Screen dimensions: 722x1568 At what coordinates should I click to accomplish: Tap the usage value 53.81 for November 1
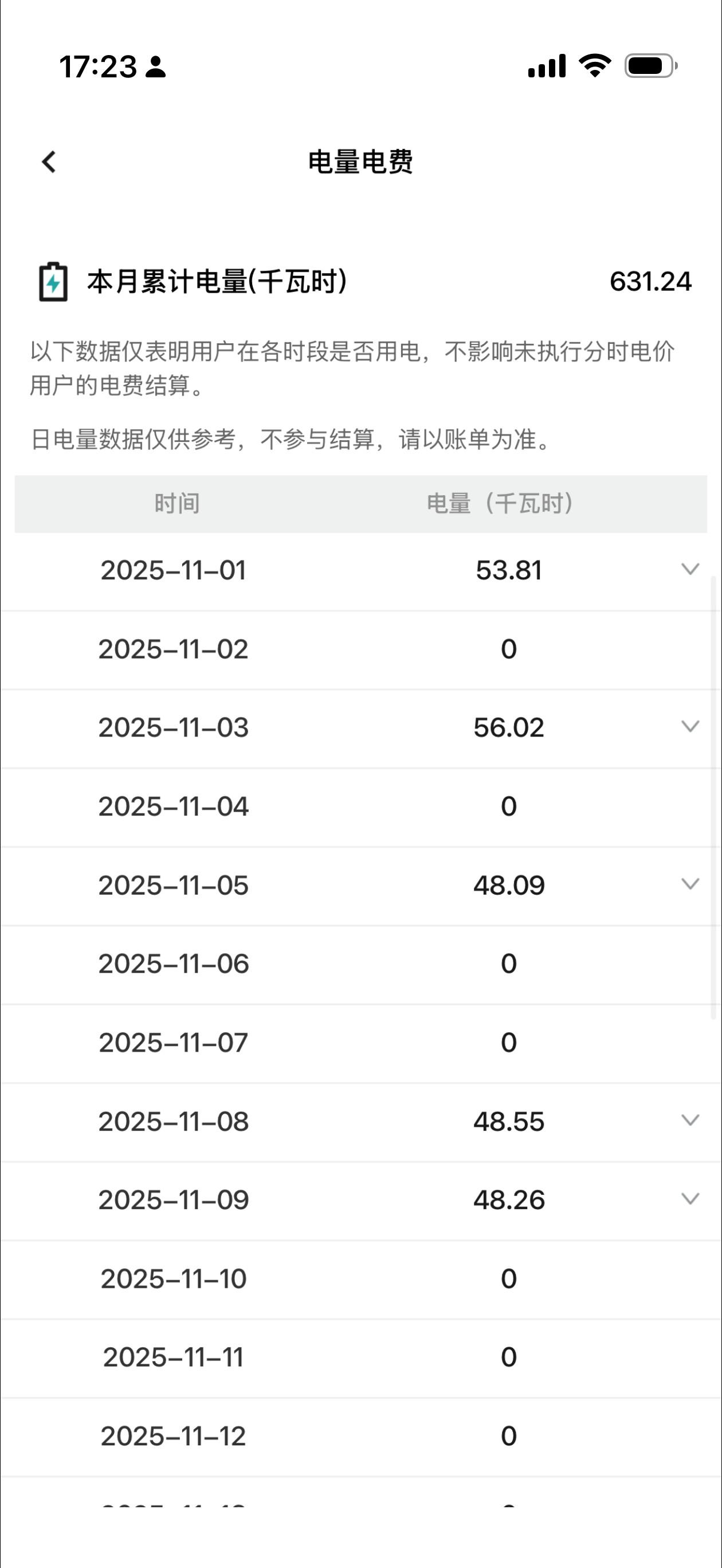(x=509, y=570)
